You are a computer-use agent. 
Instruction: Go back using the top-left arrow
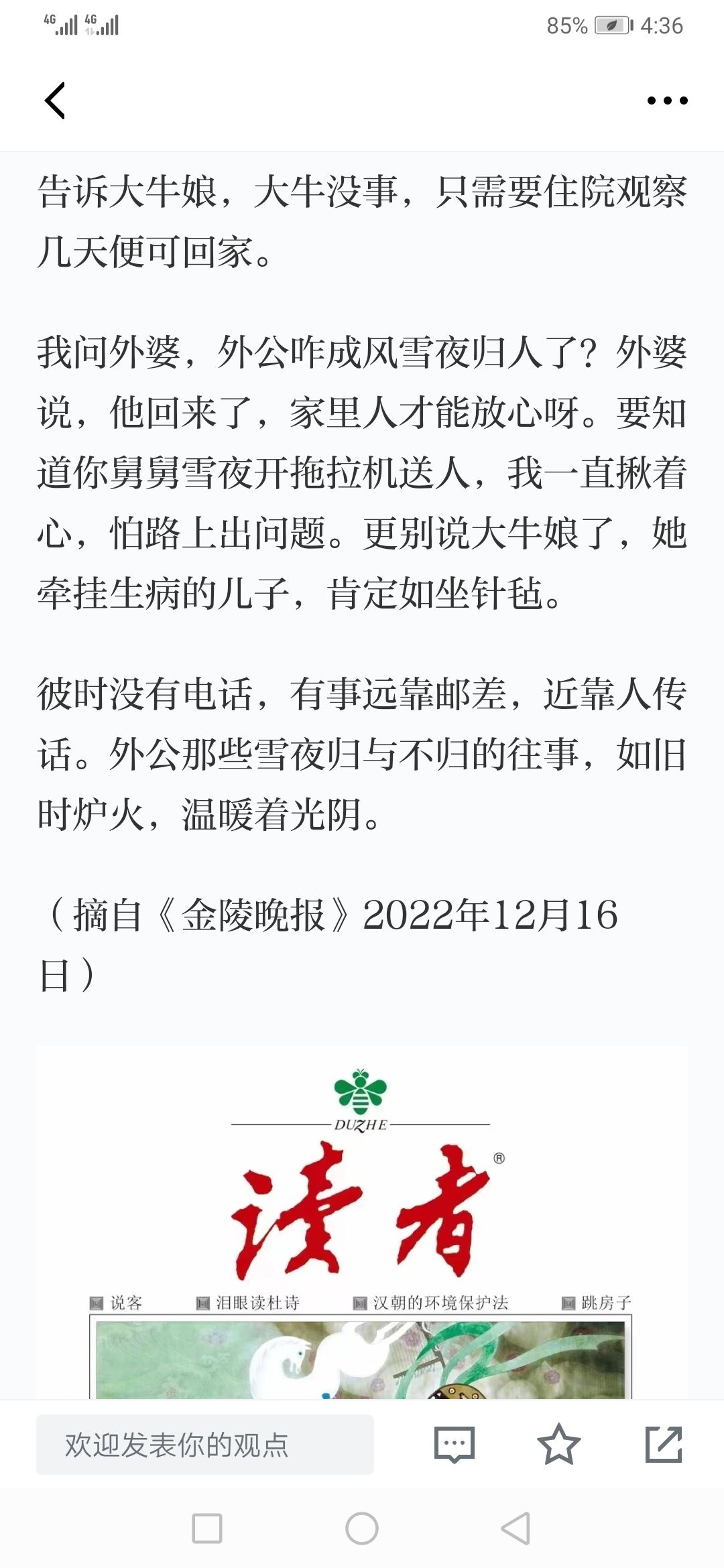[x=55, y=101]
